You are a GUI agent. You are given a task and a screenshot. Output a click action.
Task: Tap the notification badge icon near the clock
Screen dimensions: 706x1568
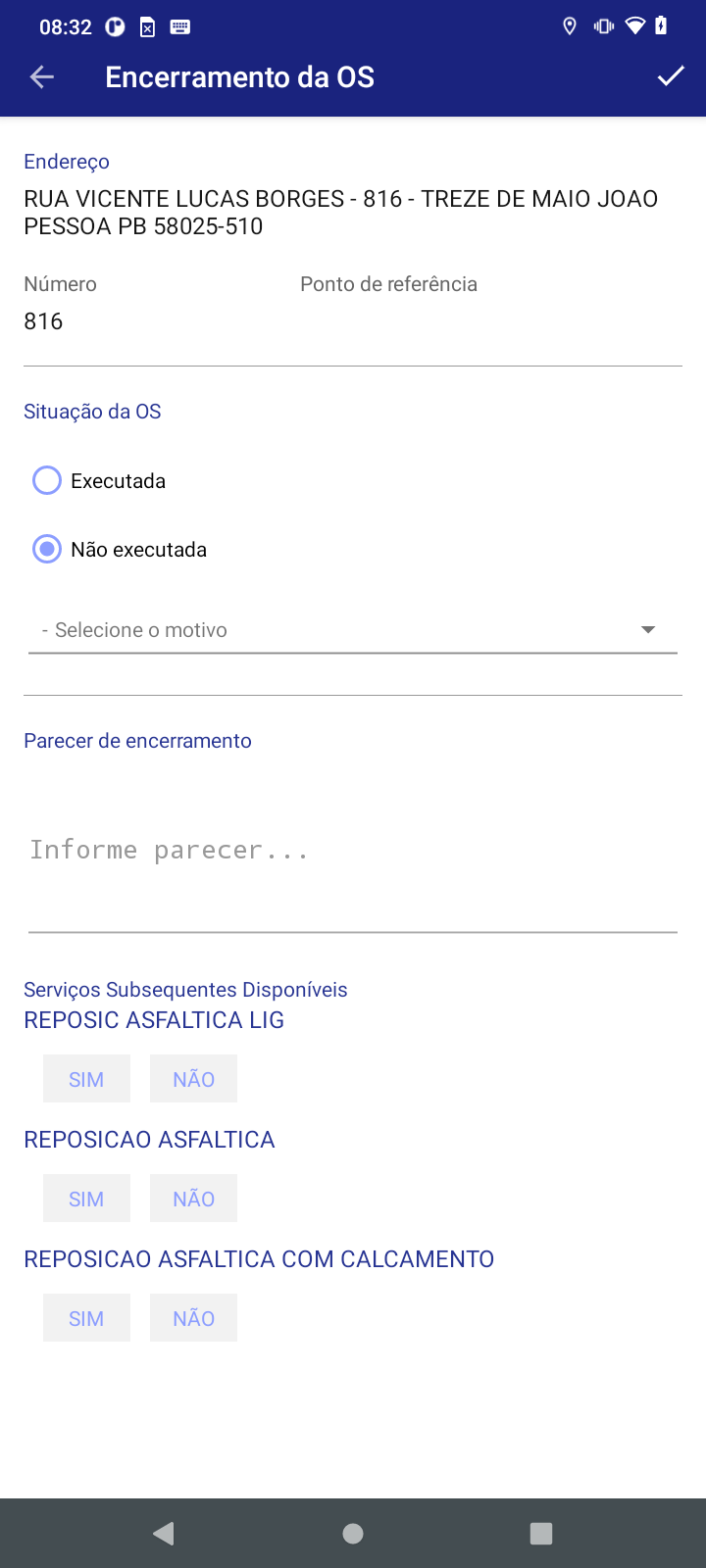point(115,26)
